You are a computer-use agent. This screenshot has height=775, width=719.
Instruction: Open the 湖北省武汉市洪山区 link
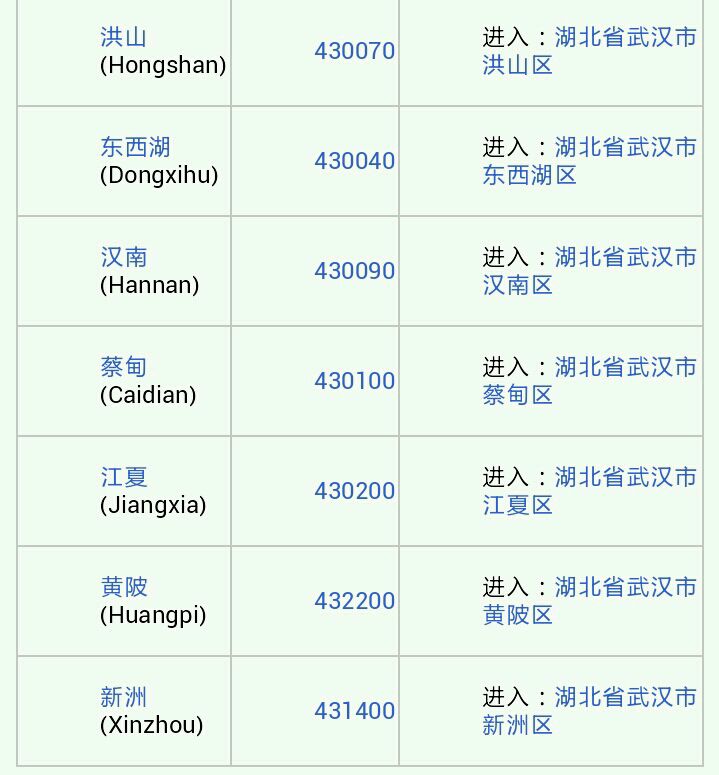625,38
